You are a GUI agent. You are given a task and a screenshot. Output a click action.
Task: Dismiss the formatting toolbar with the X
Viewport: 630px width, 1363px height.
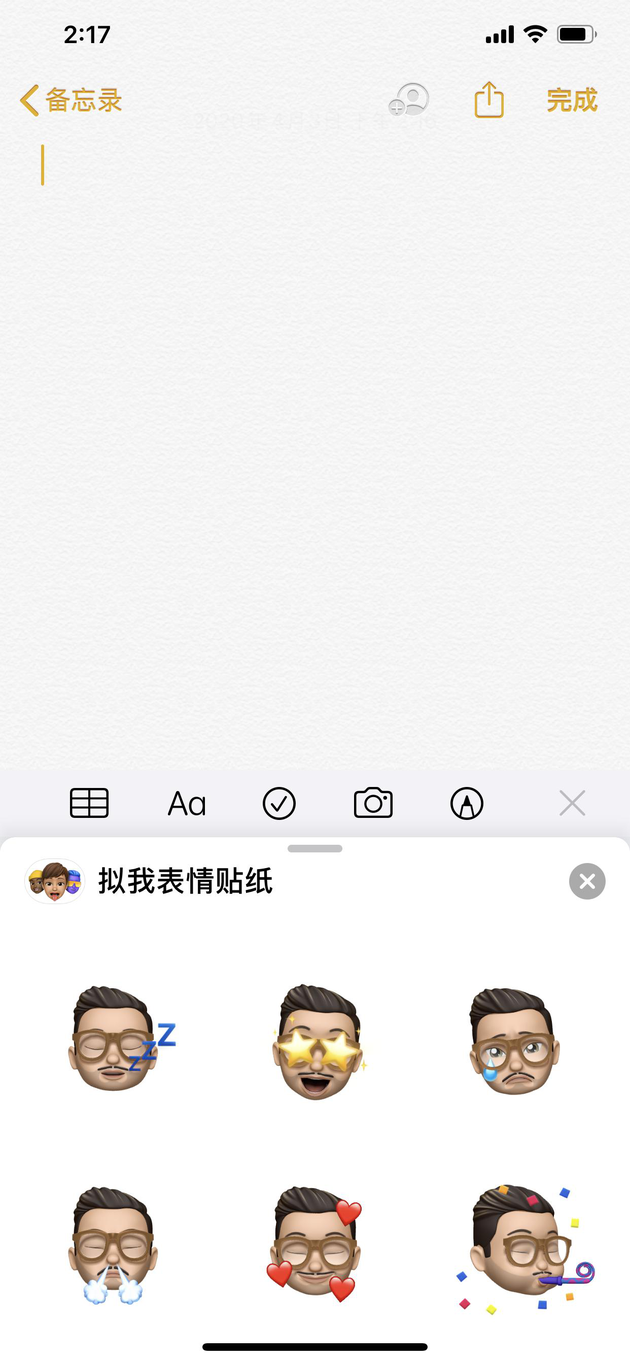[x=572, y=803]
